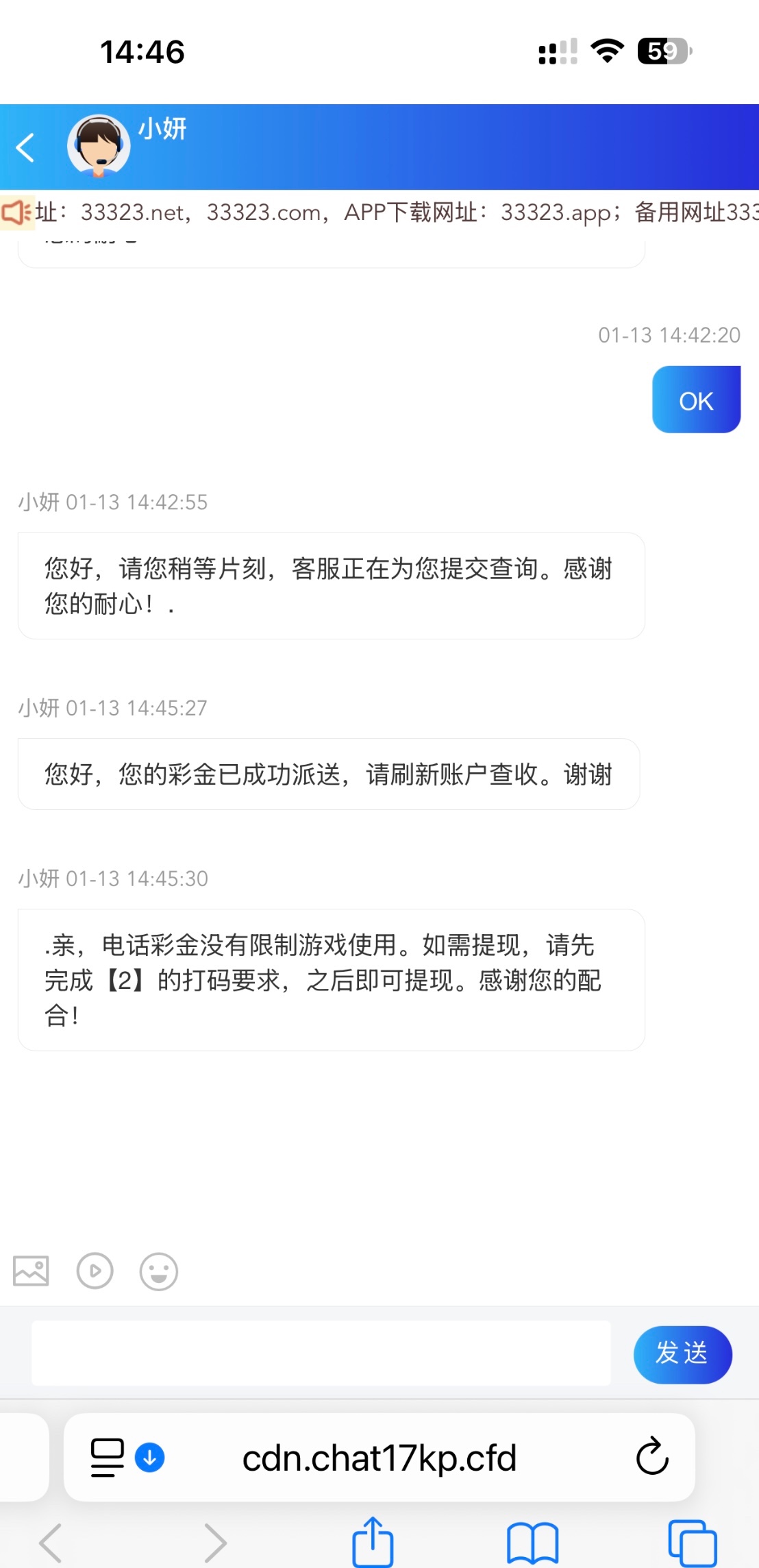Viewport: 759px width, 1568px height.
Task: Tap 发送 to send the message
Action: 682,1354
